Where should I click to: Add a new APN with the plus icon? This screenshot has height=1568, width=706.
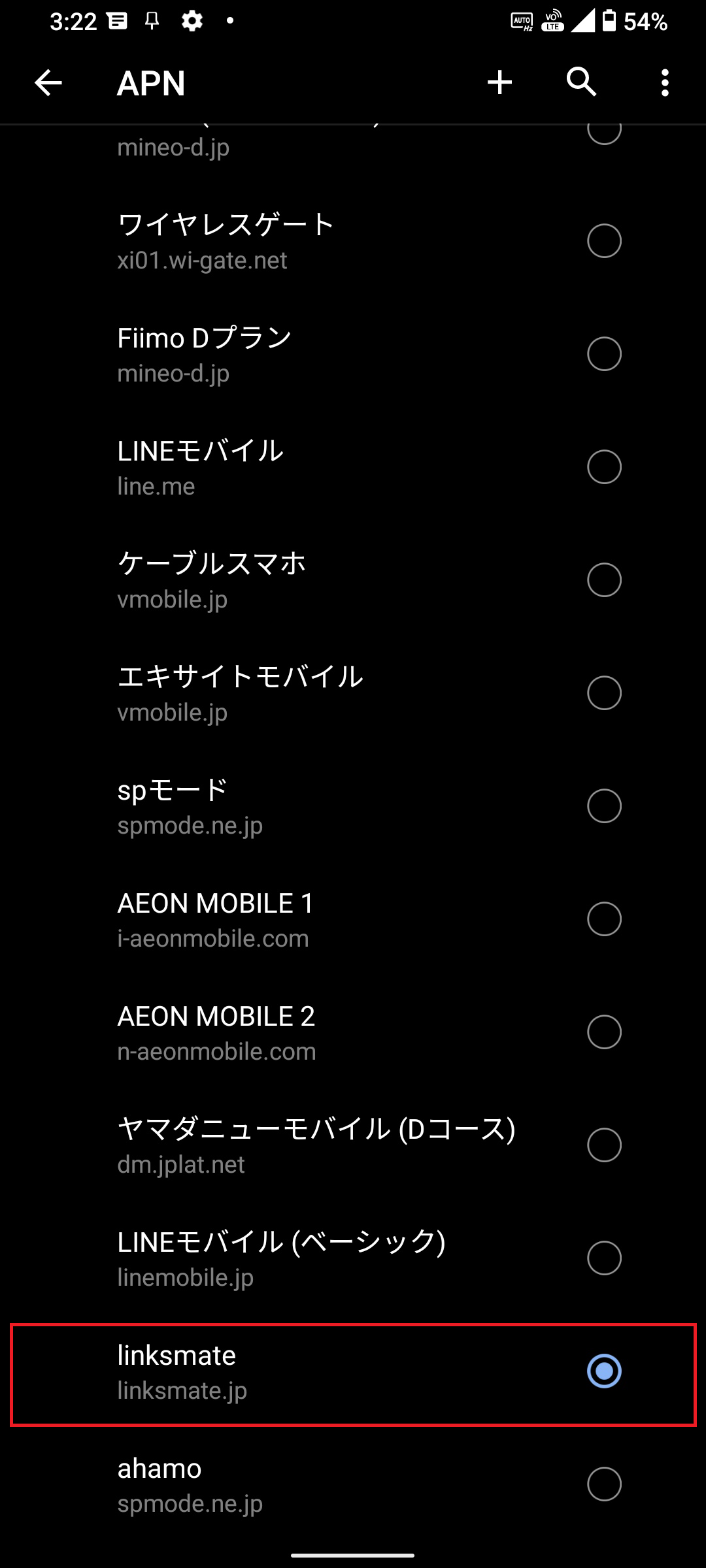point(500,82)
